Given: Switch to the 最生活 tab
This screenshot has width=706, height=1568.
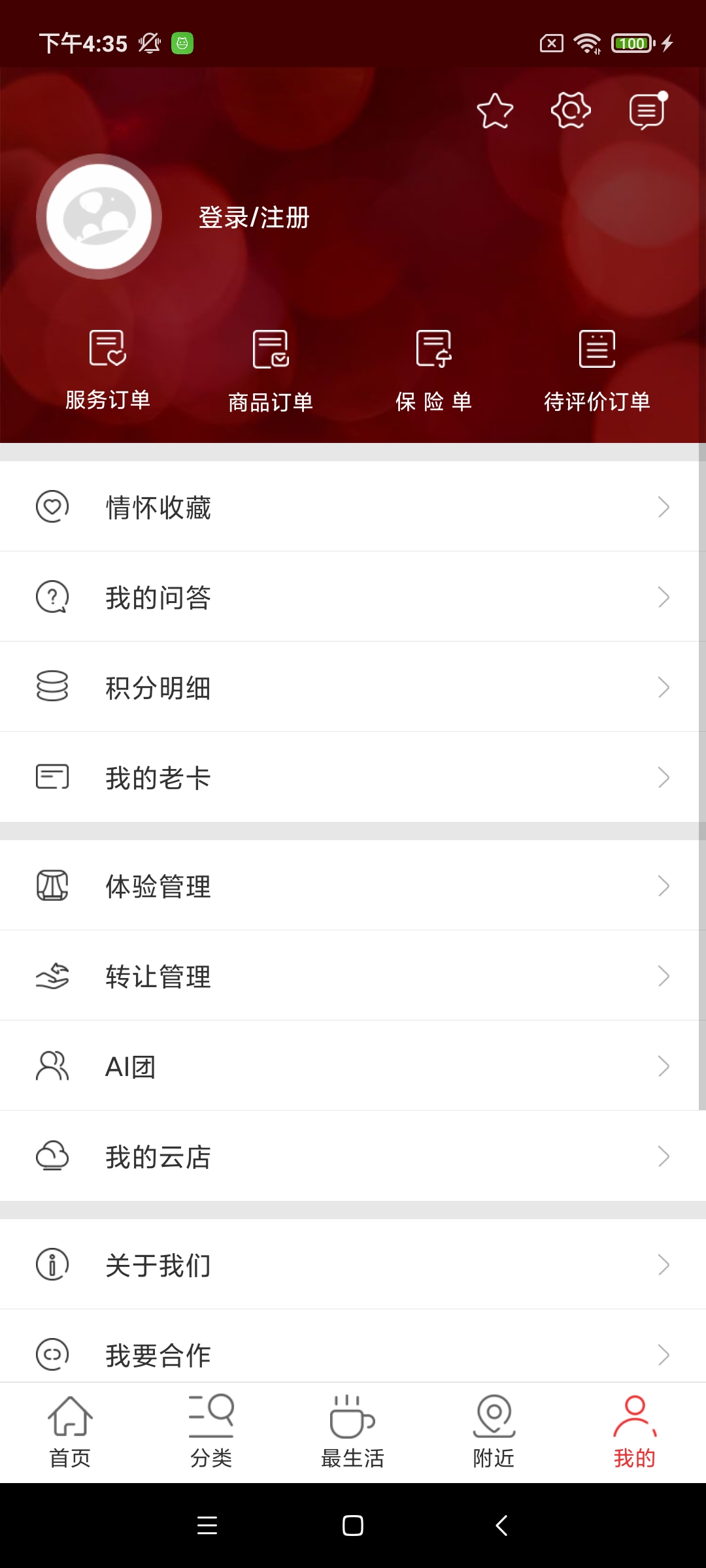Looking at the screenshot, I should pos(352,1431).
